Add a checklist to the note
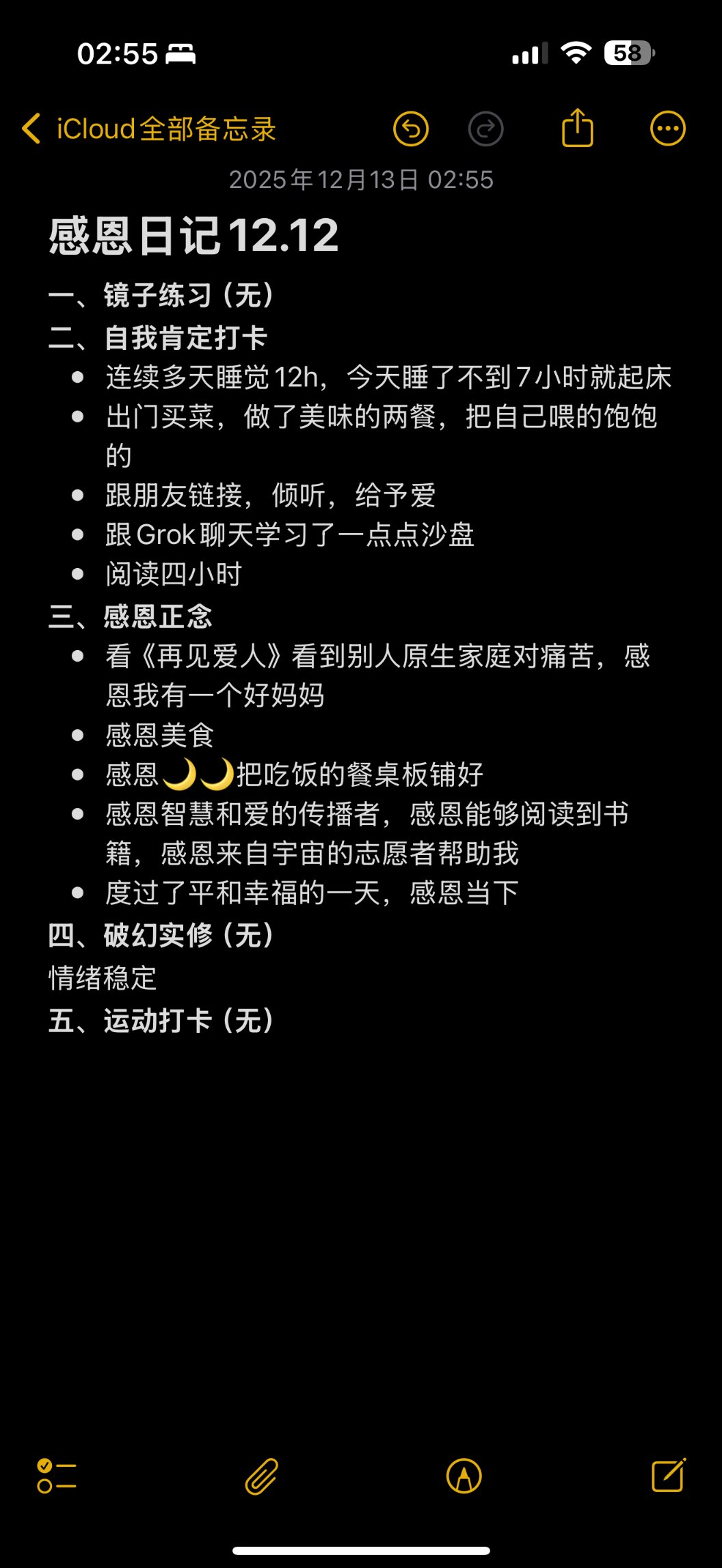 tap(56, 1476)
